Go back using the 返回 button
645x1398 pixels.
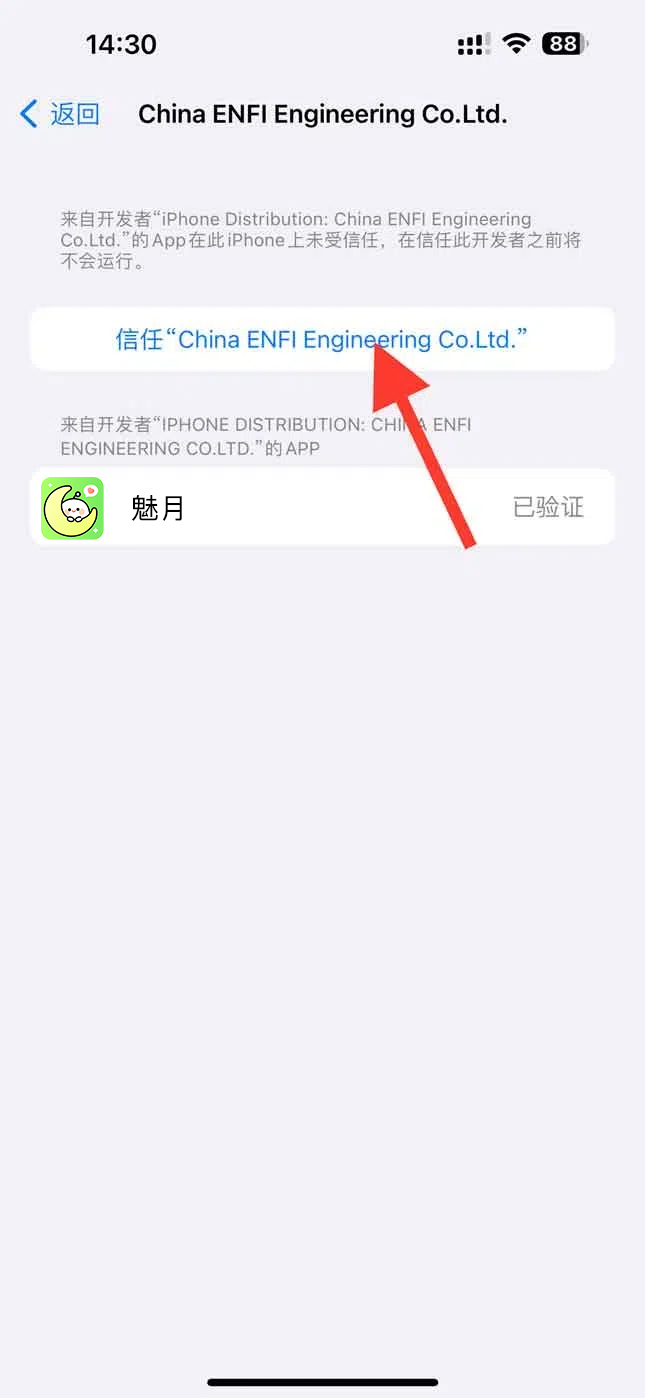[61, 114]
